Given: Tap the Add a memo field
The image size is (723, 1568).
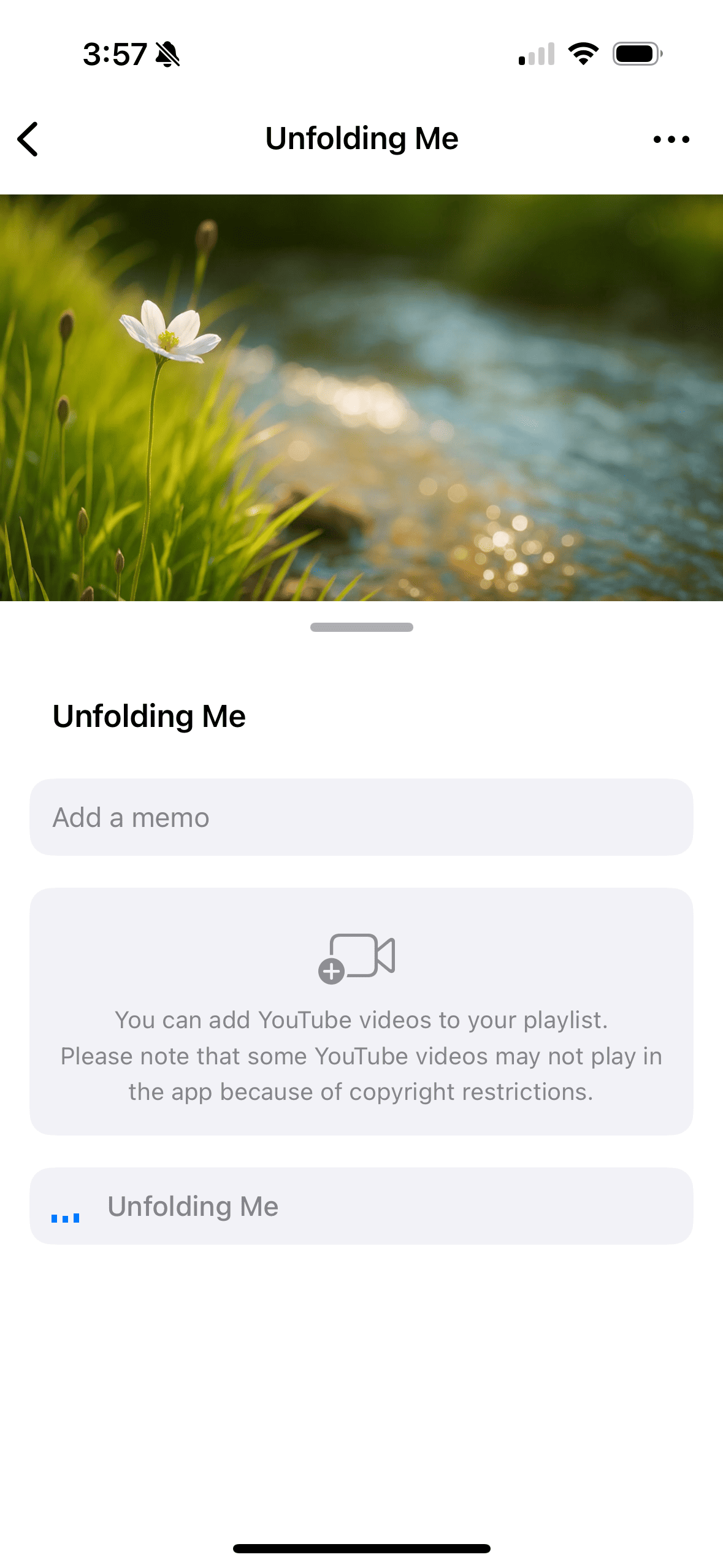Looking at the screenshot, I should coord(361,817).
